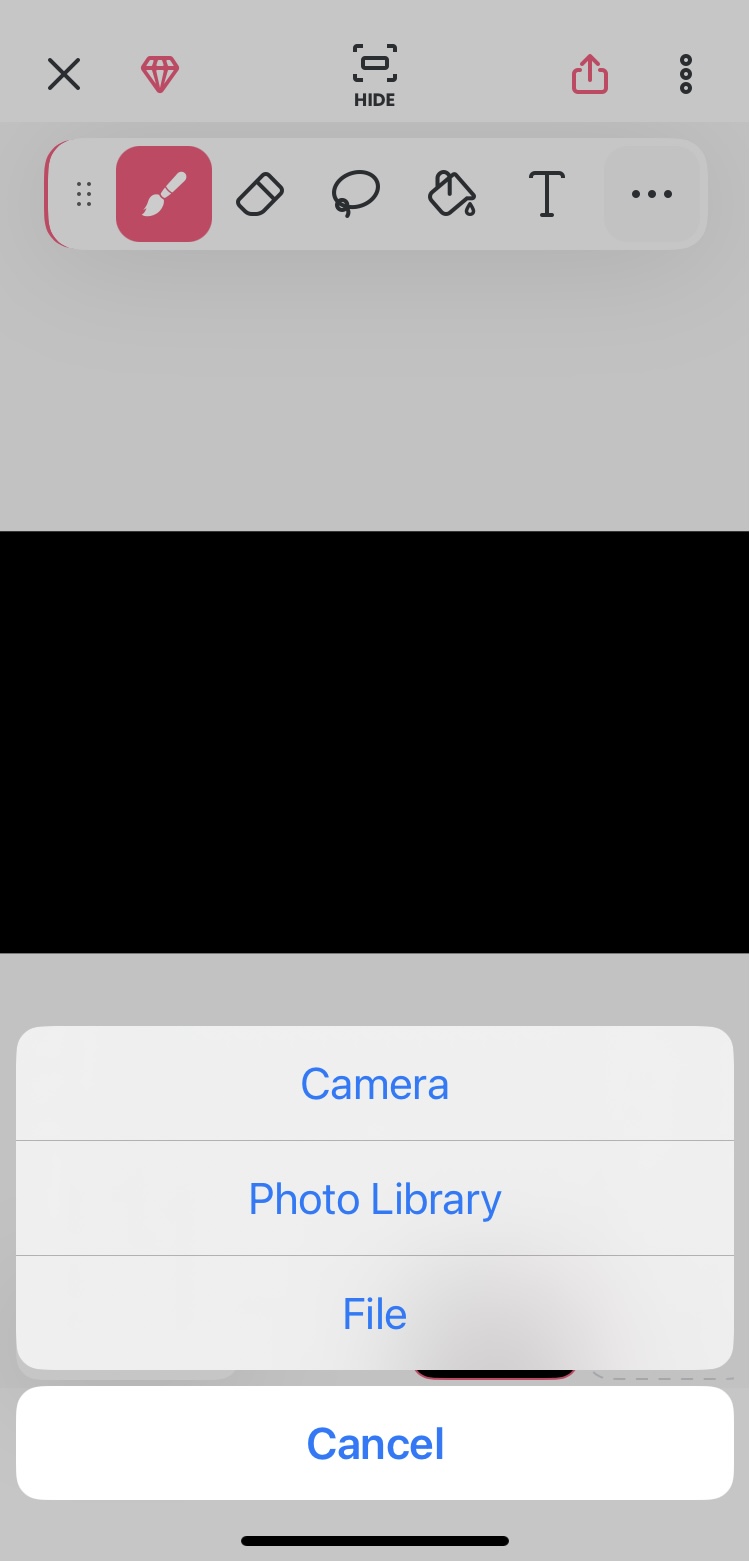Share the drawing via export icon

(589, 74)
